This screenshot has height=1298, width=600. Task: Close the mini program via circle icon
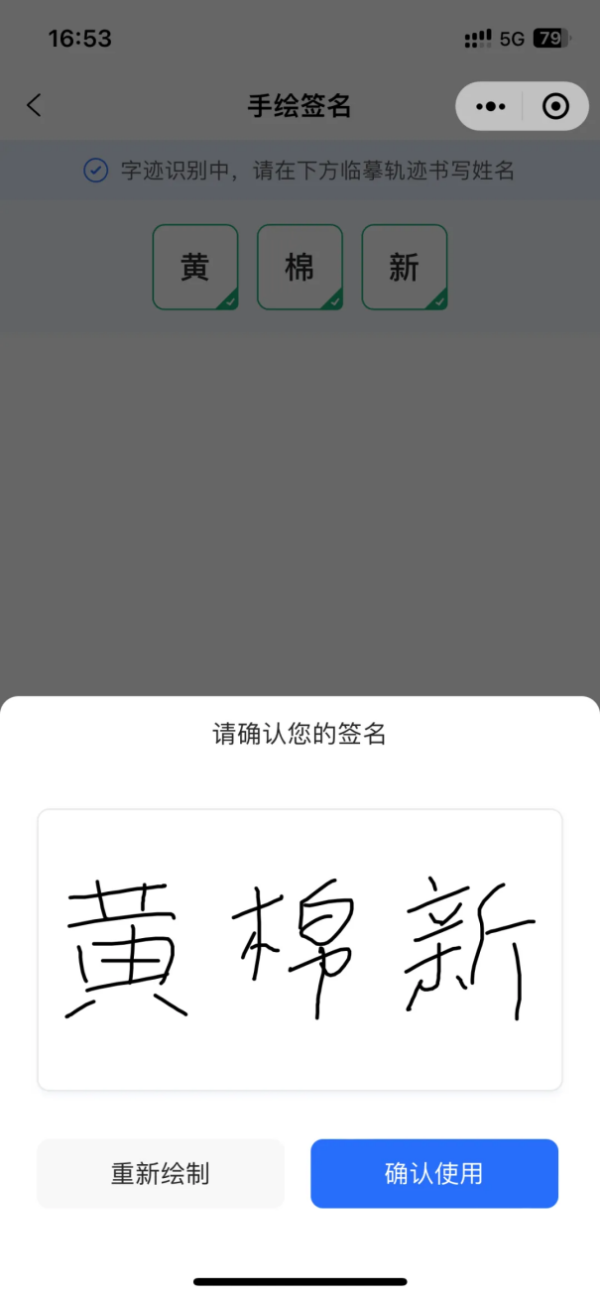(555, 106)
